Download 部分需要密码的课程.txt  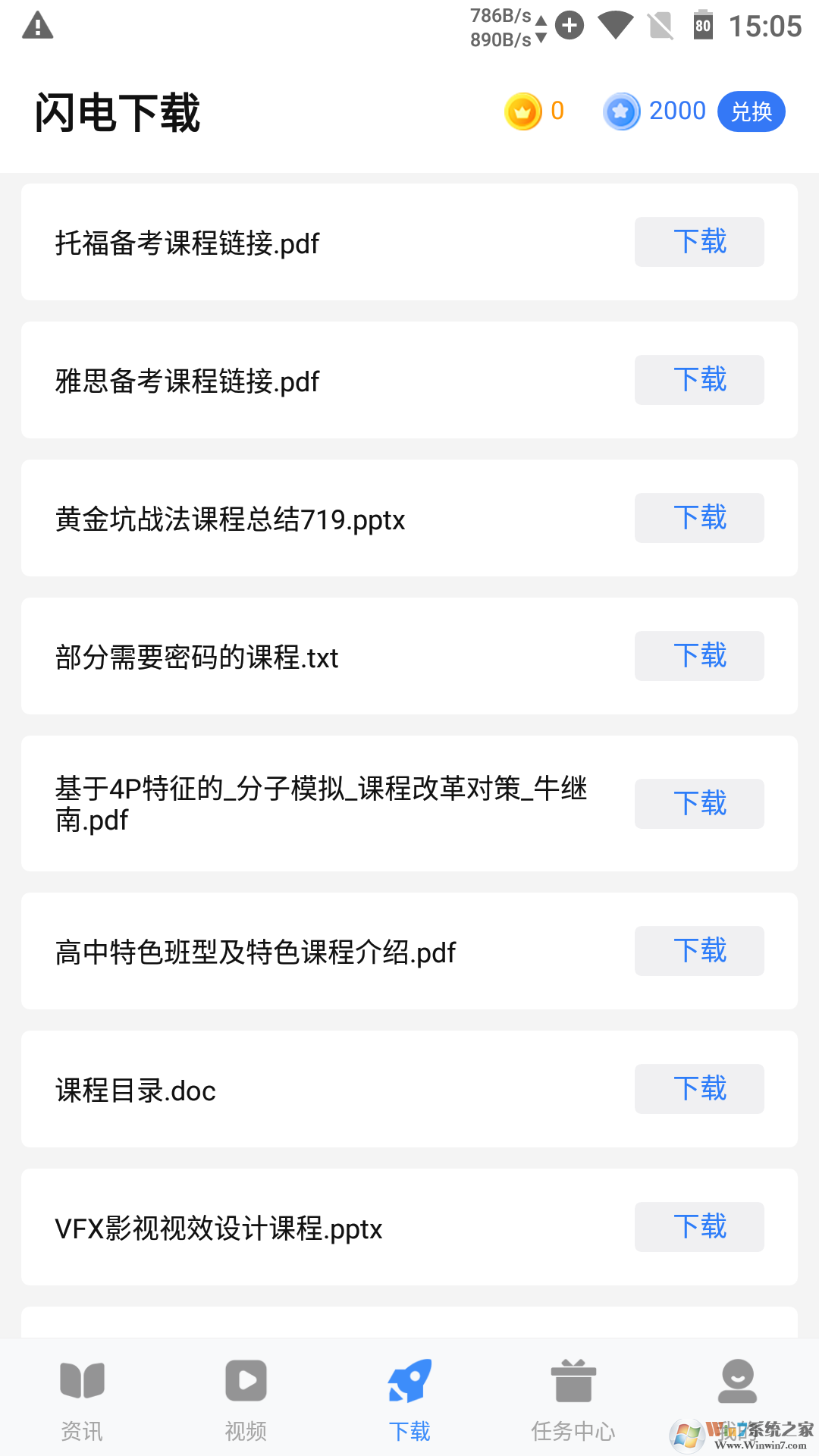pos(698,655)
